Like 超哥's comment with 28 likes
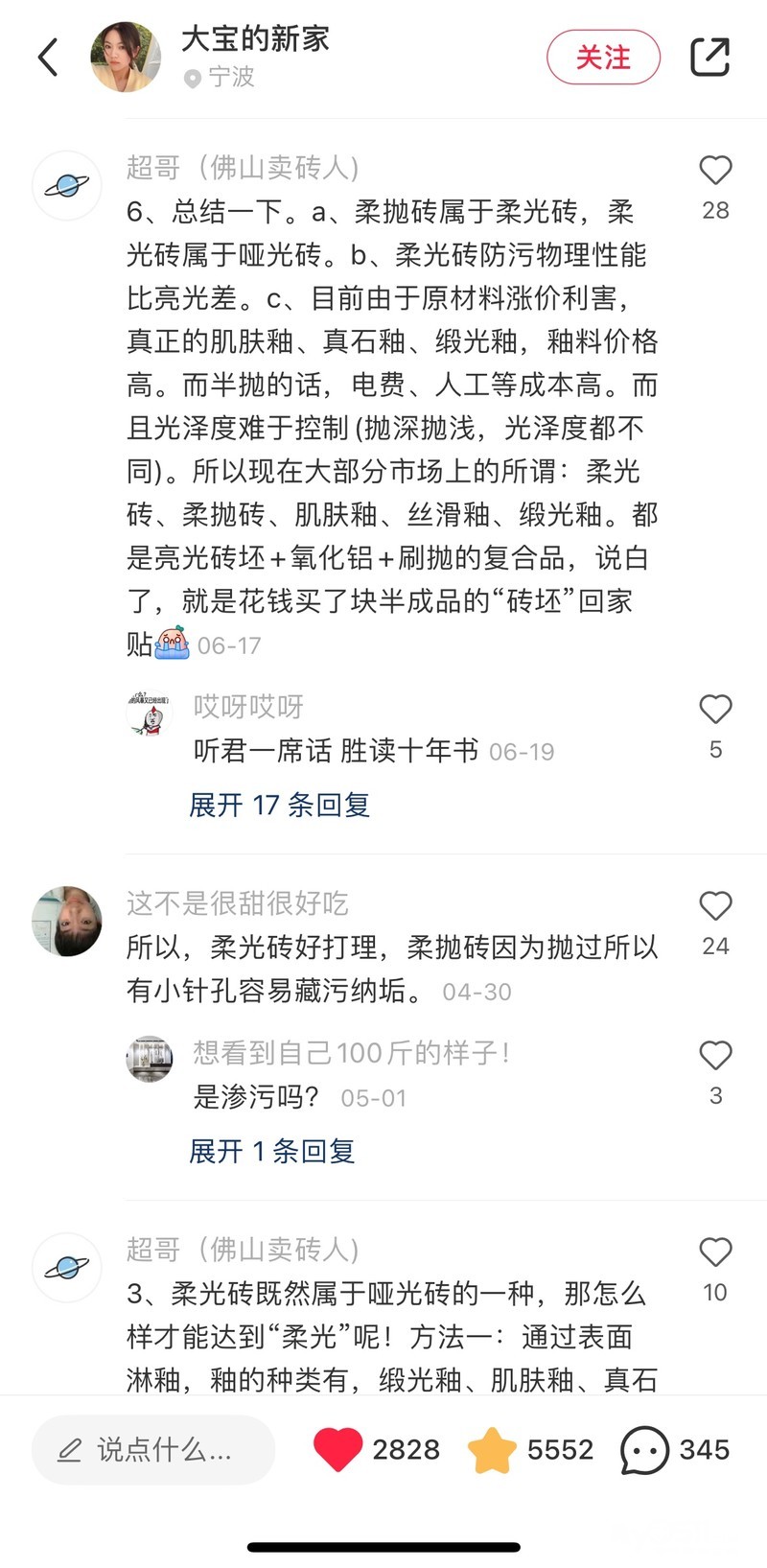767x1568 pixels. 715,170
